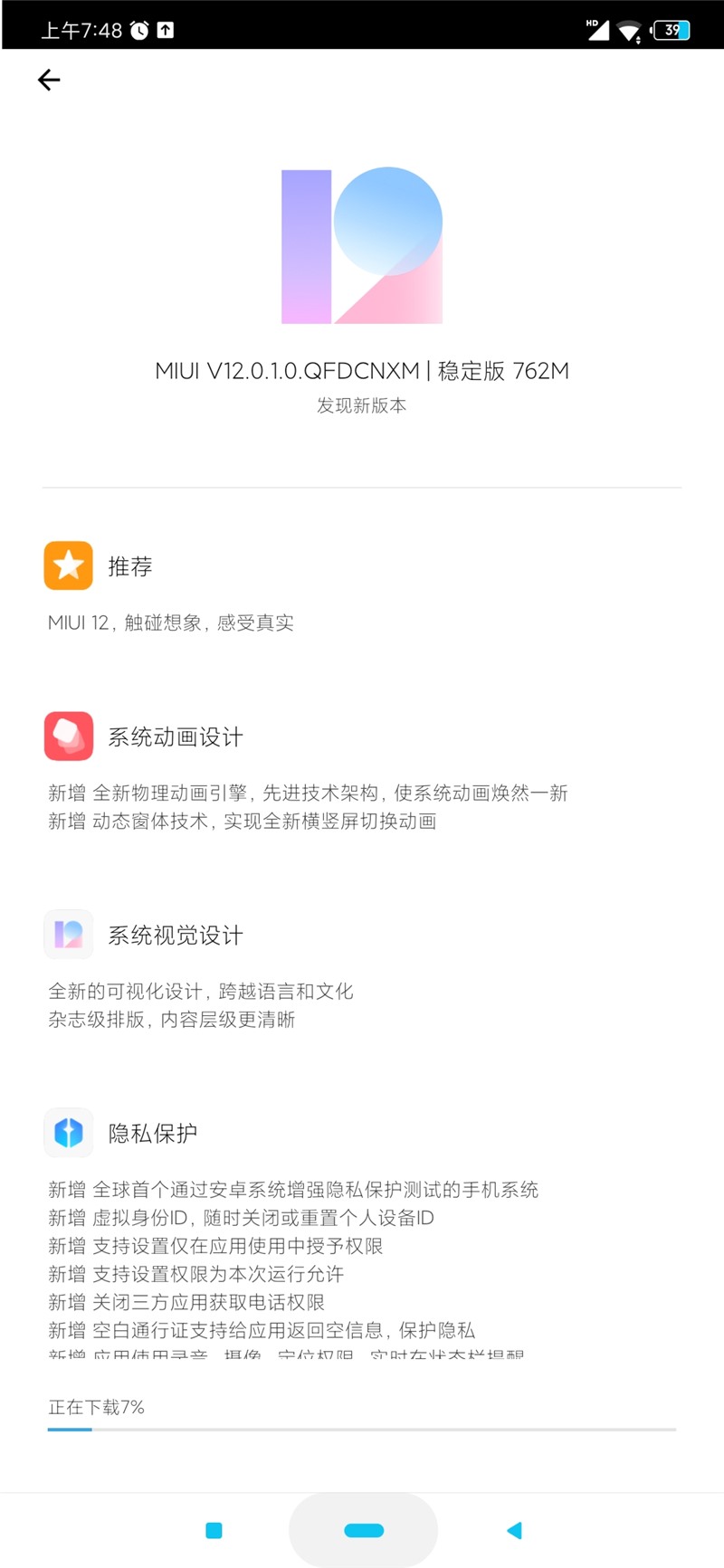Click the upload arrow status bar icon
Image resolution: width=724 pixels, height=1568 pixels.
[165, 30]
